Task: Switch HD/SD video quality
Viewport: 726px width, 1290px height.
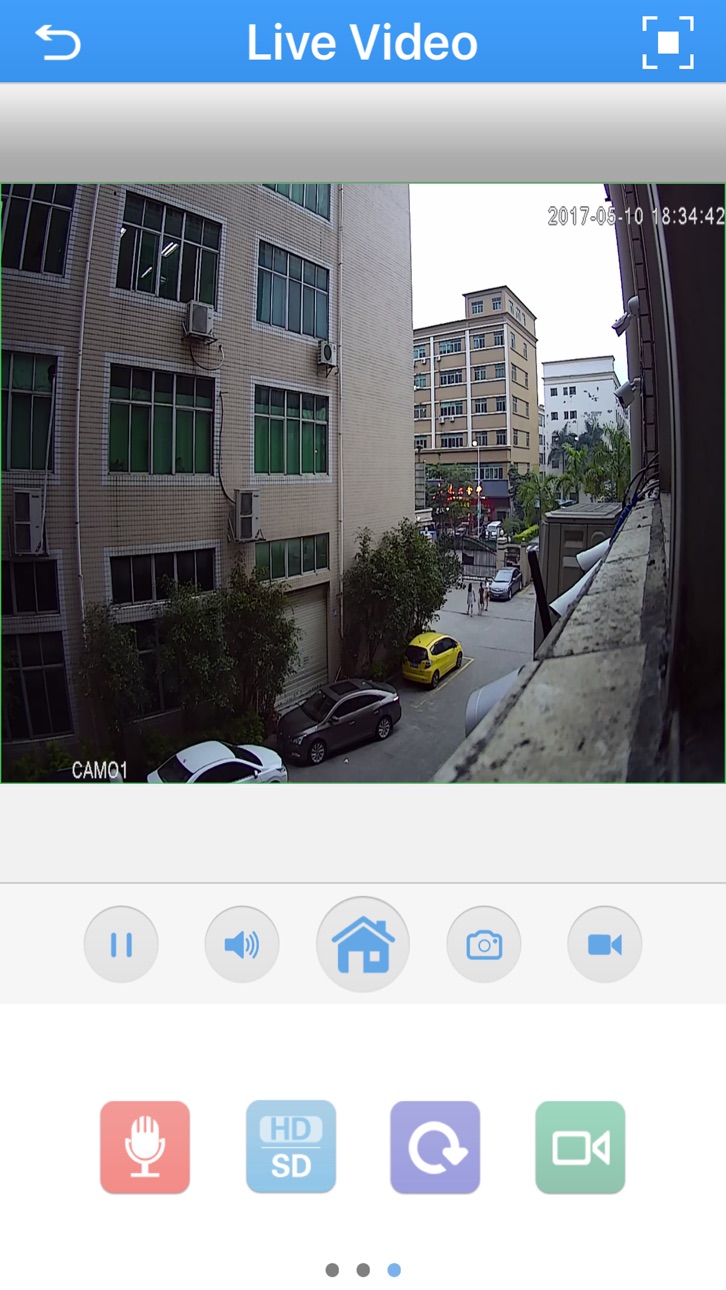Action: 291,1147
